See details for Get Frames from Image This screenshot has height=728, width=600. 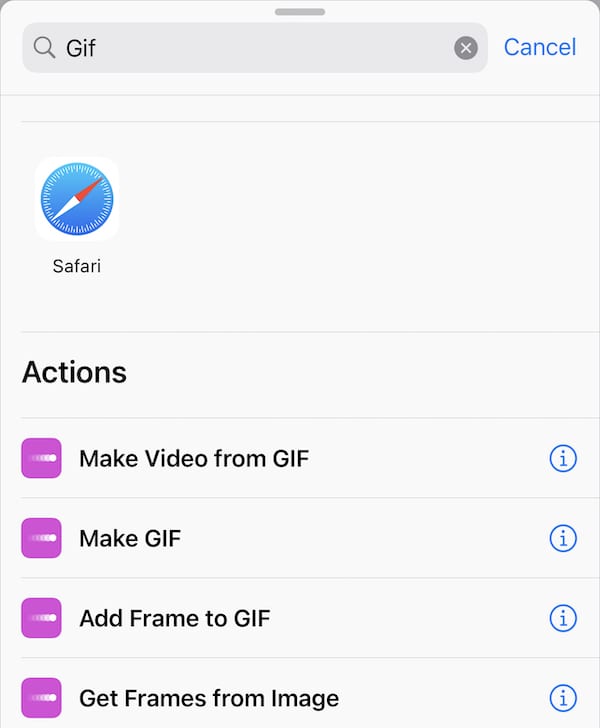click(x=563, y=697)
